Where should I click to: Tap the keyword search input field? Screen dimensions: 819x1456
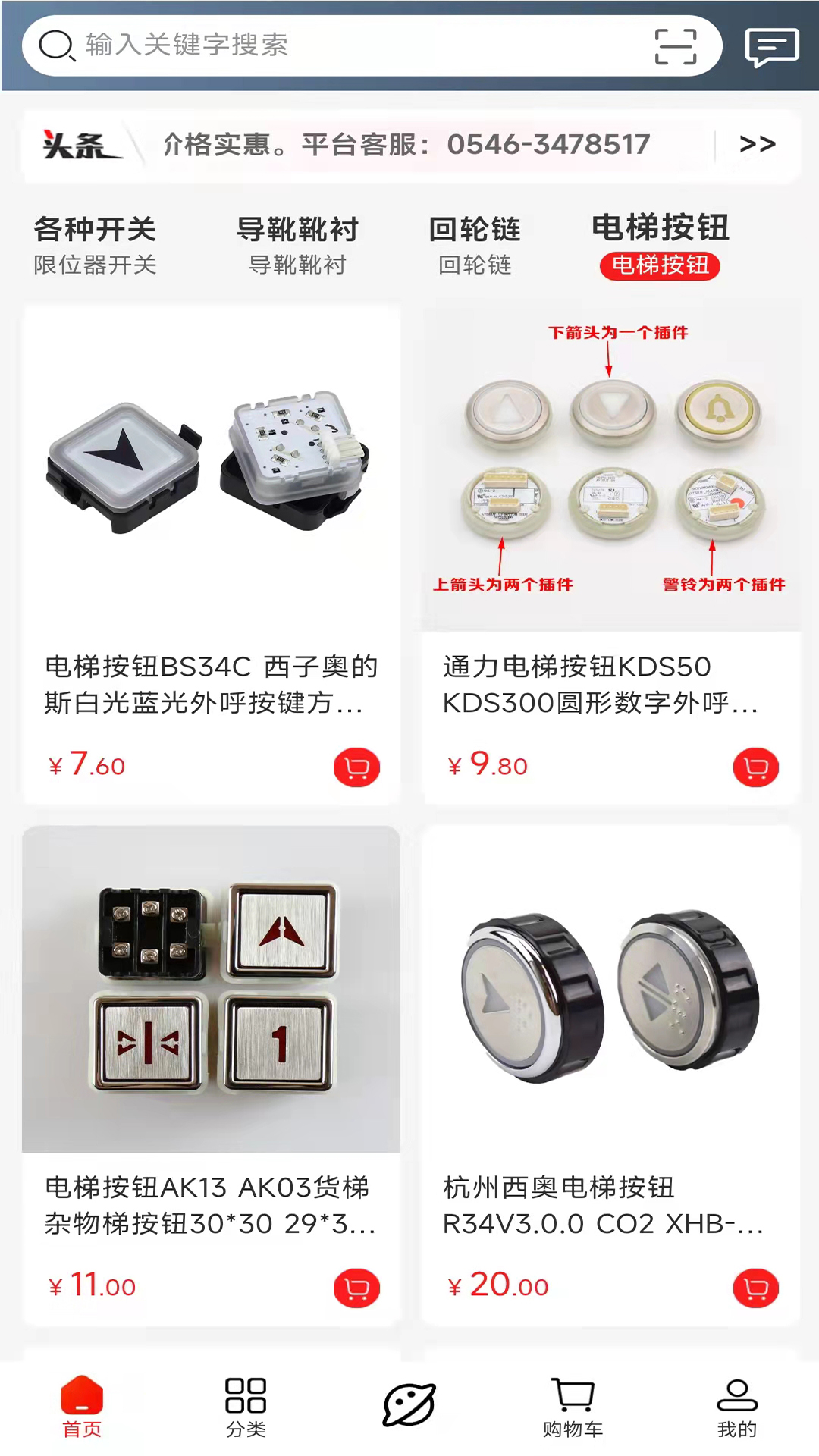303,44
